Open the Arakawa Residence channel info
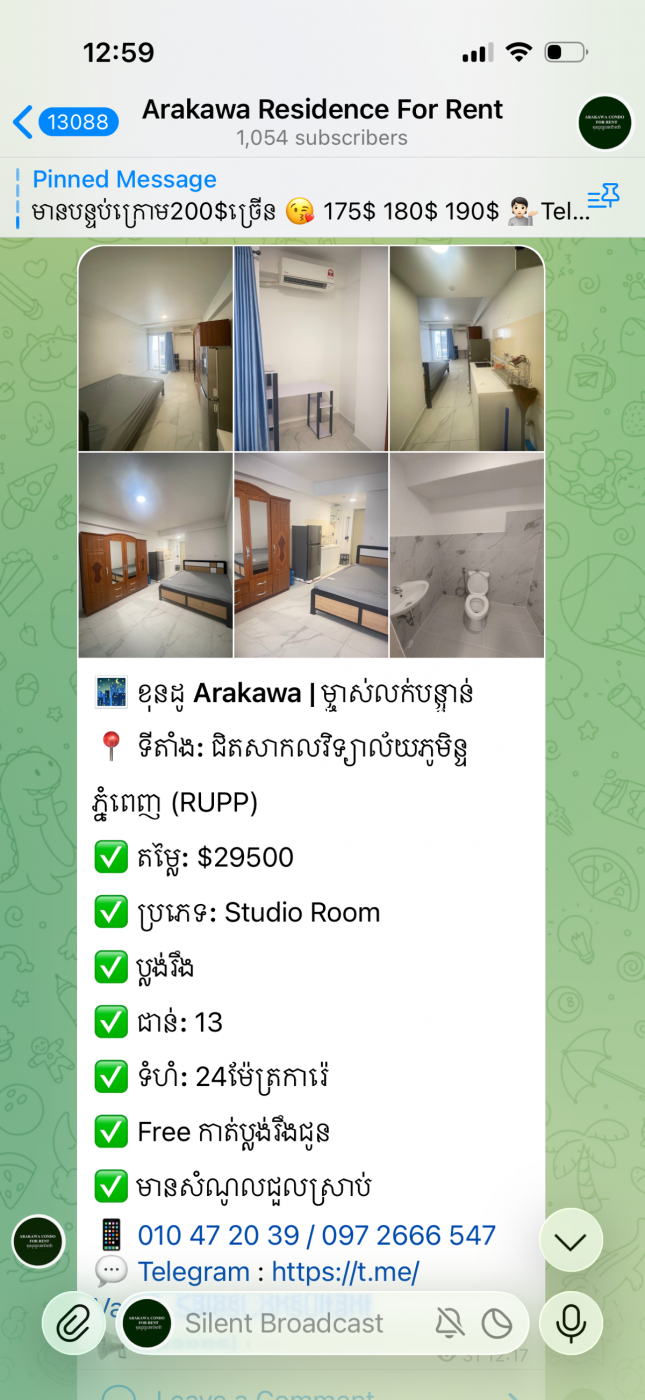 pos(322,122)
